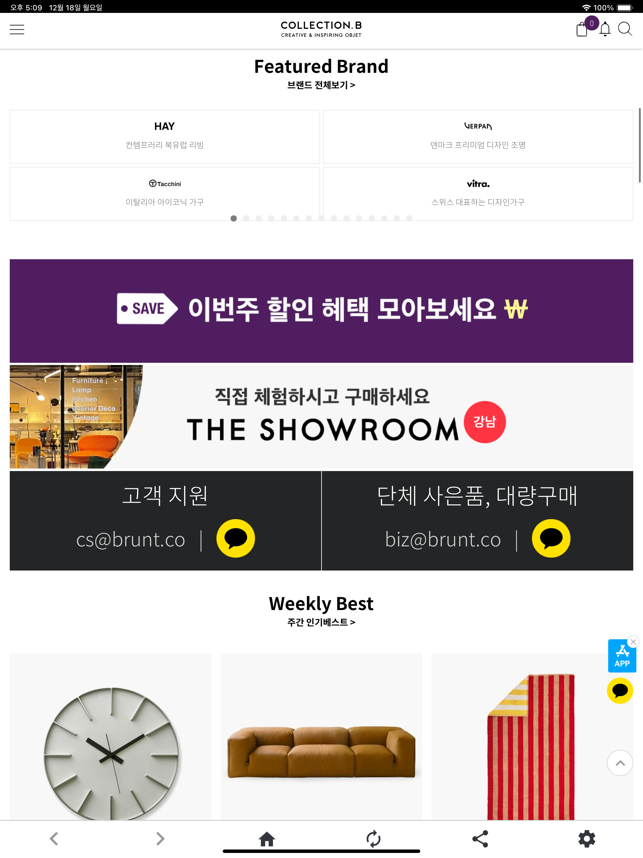Viewport: 643px width, 858px height.
Task: Open the search icon
Action: tap(625, 30)
